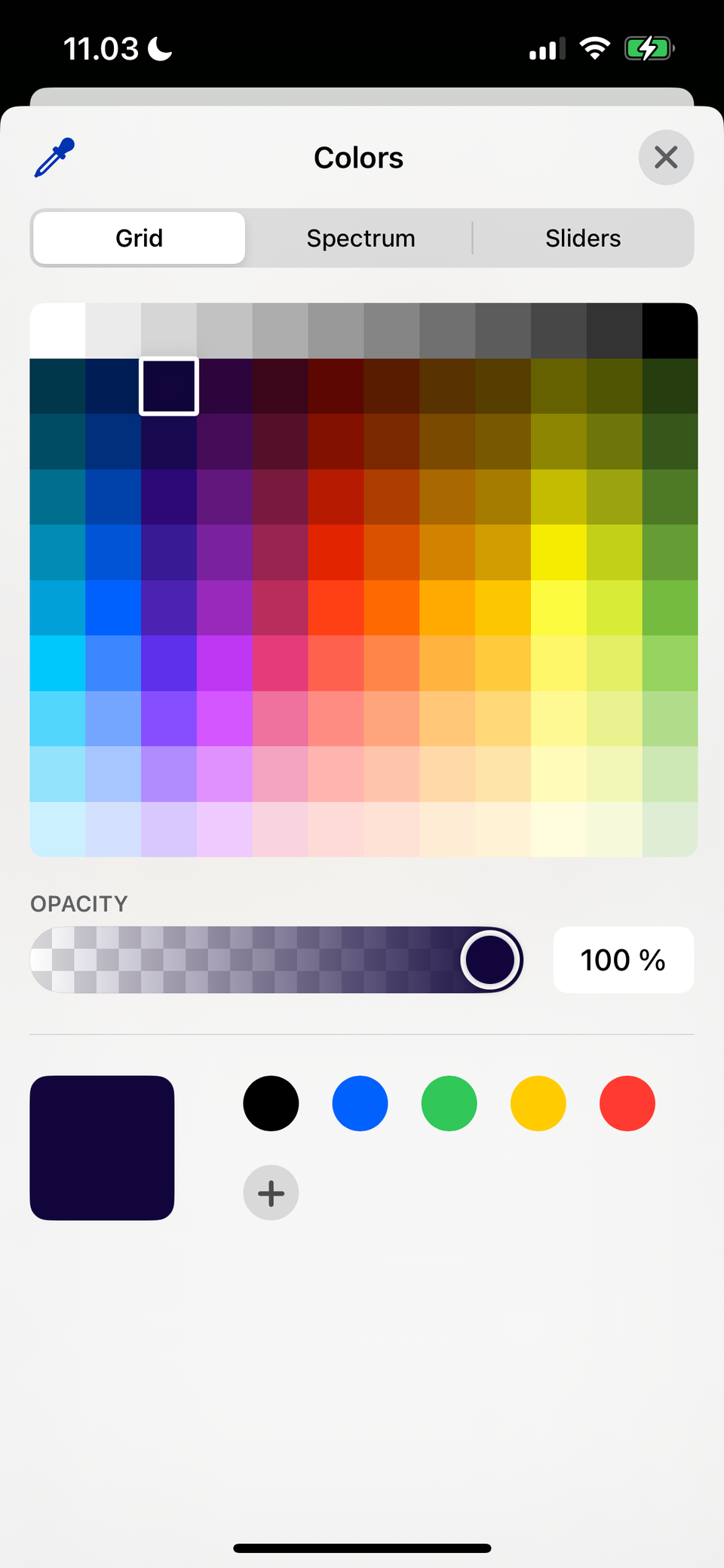Tap the opacity slider handle
The image size is (724, 1568).
tap(490, 960)
